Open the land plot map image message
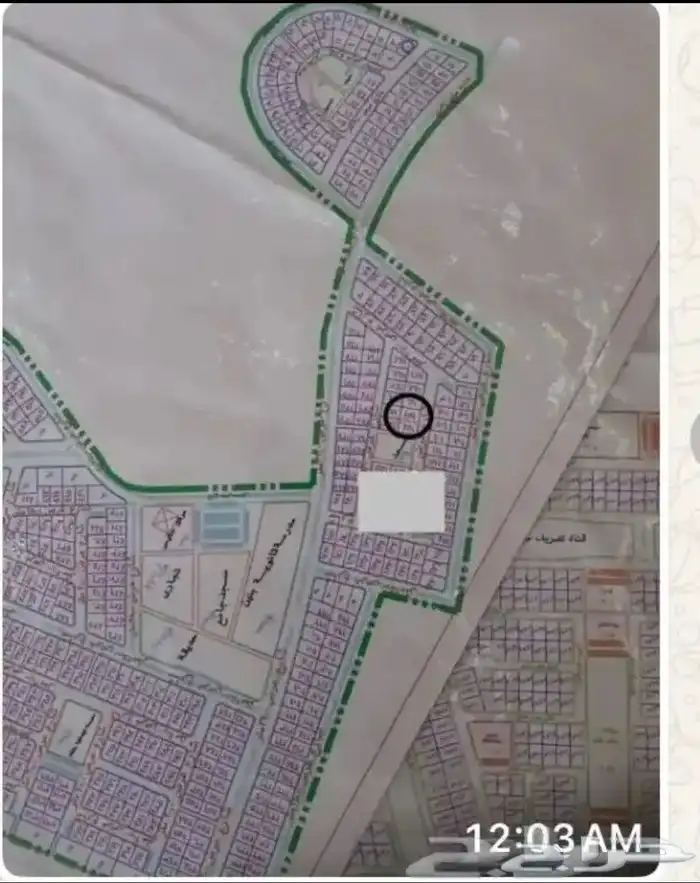 pos(330,440)
